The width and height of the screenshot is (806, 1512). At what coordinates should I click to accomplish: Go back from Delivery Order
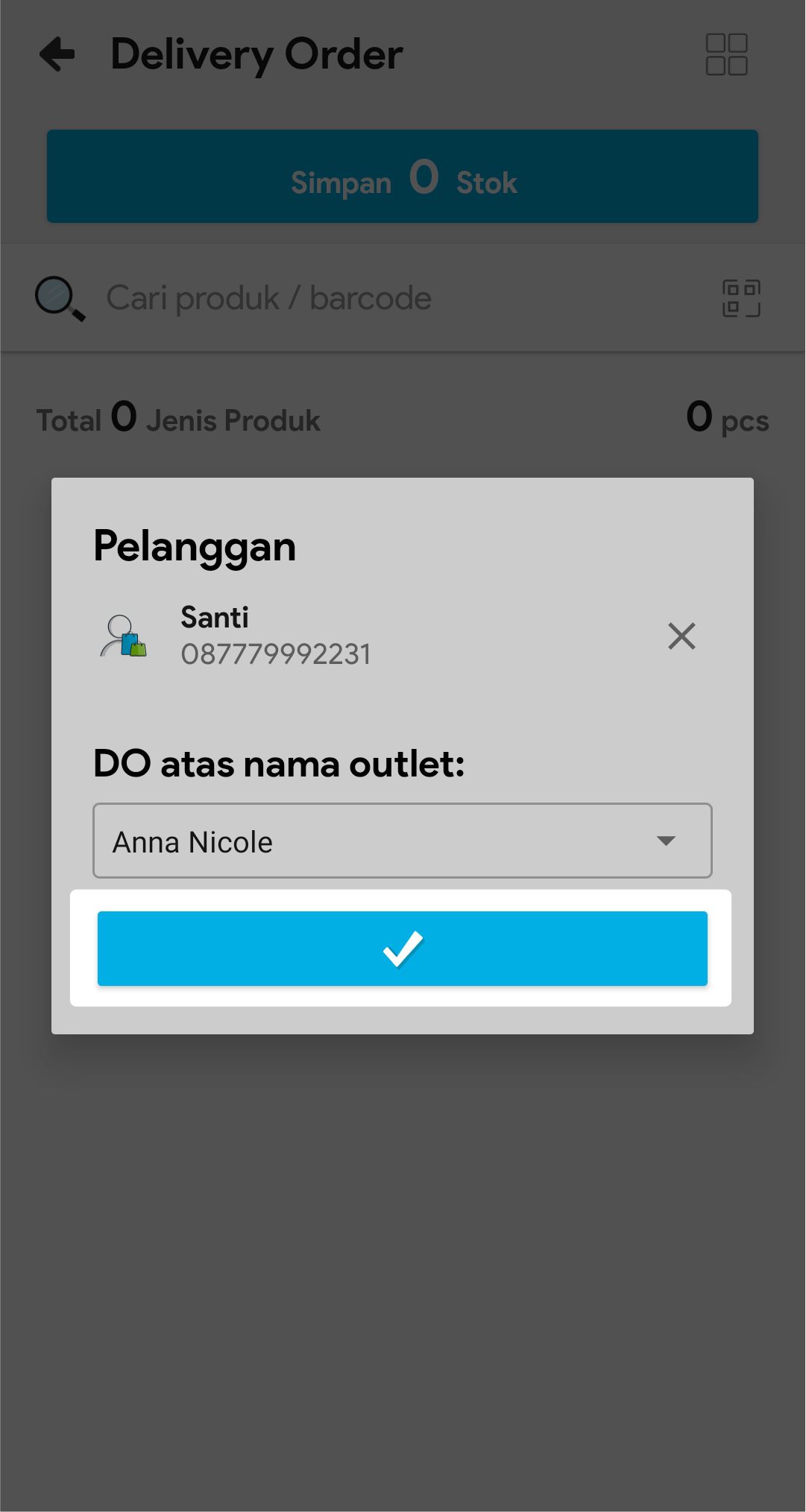(58, 54)
